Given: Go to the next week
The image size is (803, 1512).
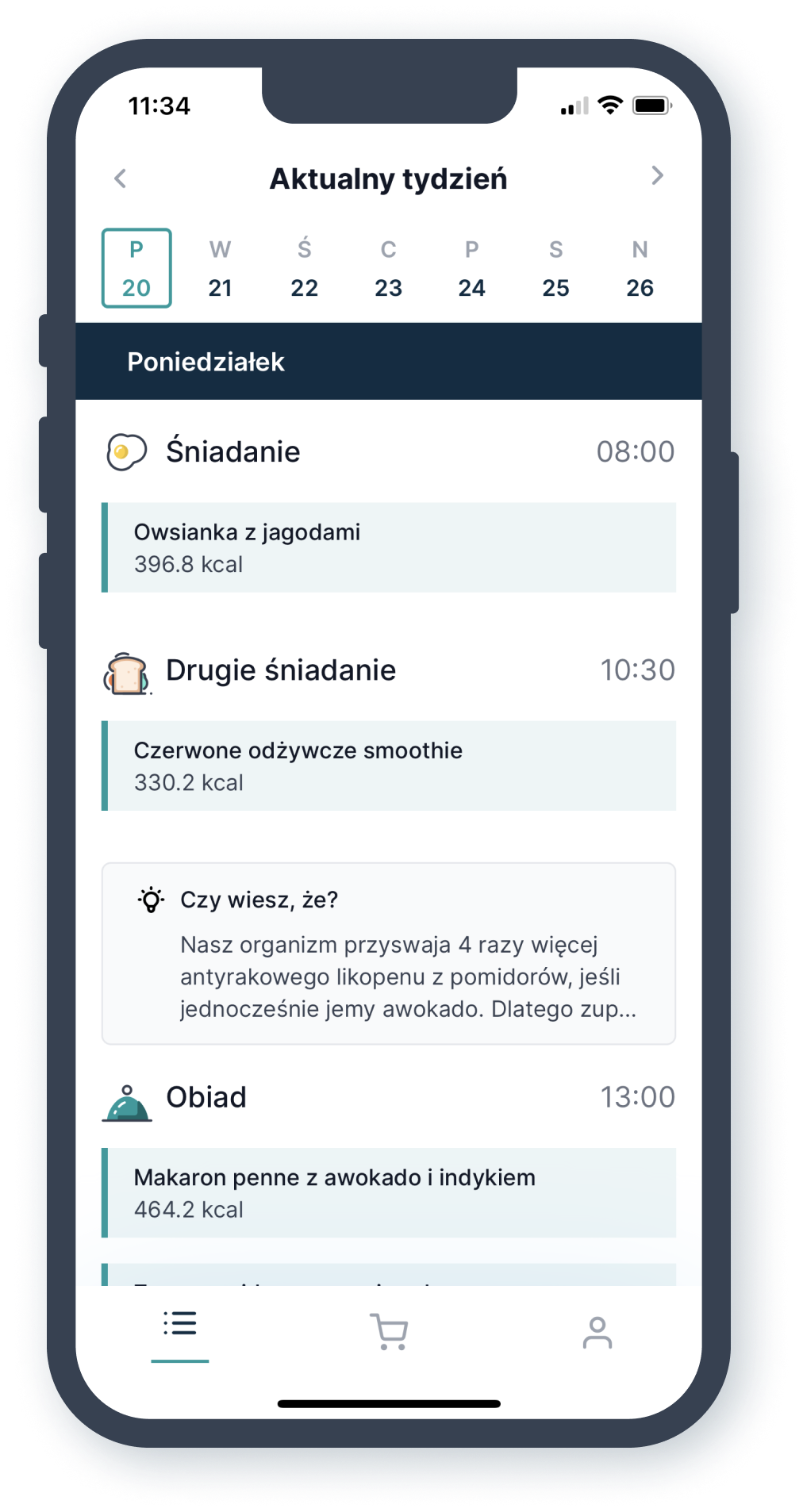Looking at the screenshot, I should click(x=657, y=176).
